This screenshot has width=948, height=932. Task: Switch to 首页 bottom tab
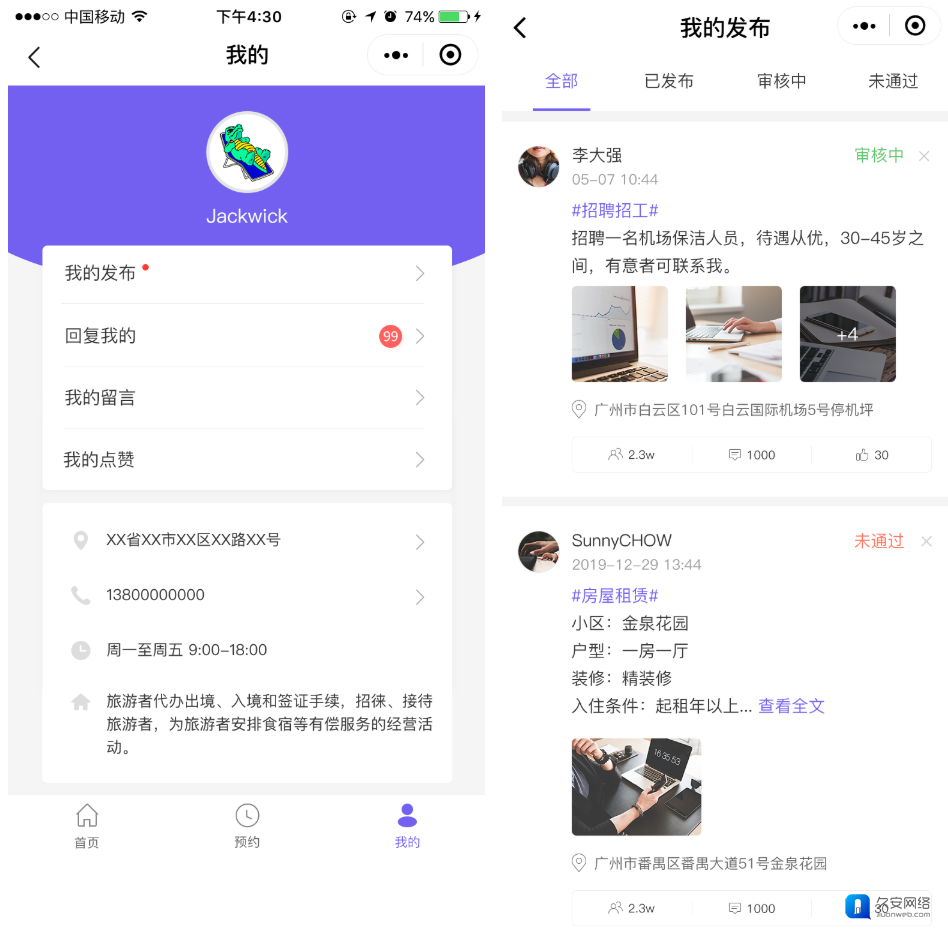[87, 826]
